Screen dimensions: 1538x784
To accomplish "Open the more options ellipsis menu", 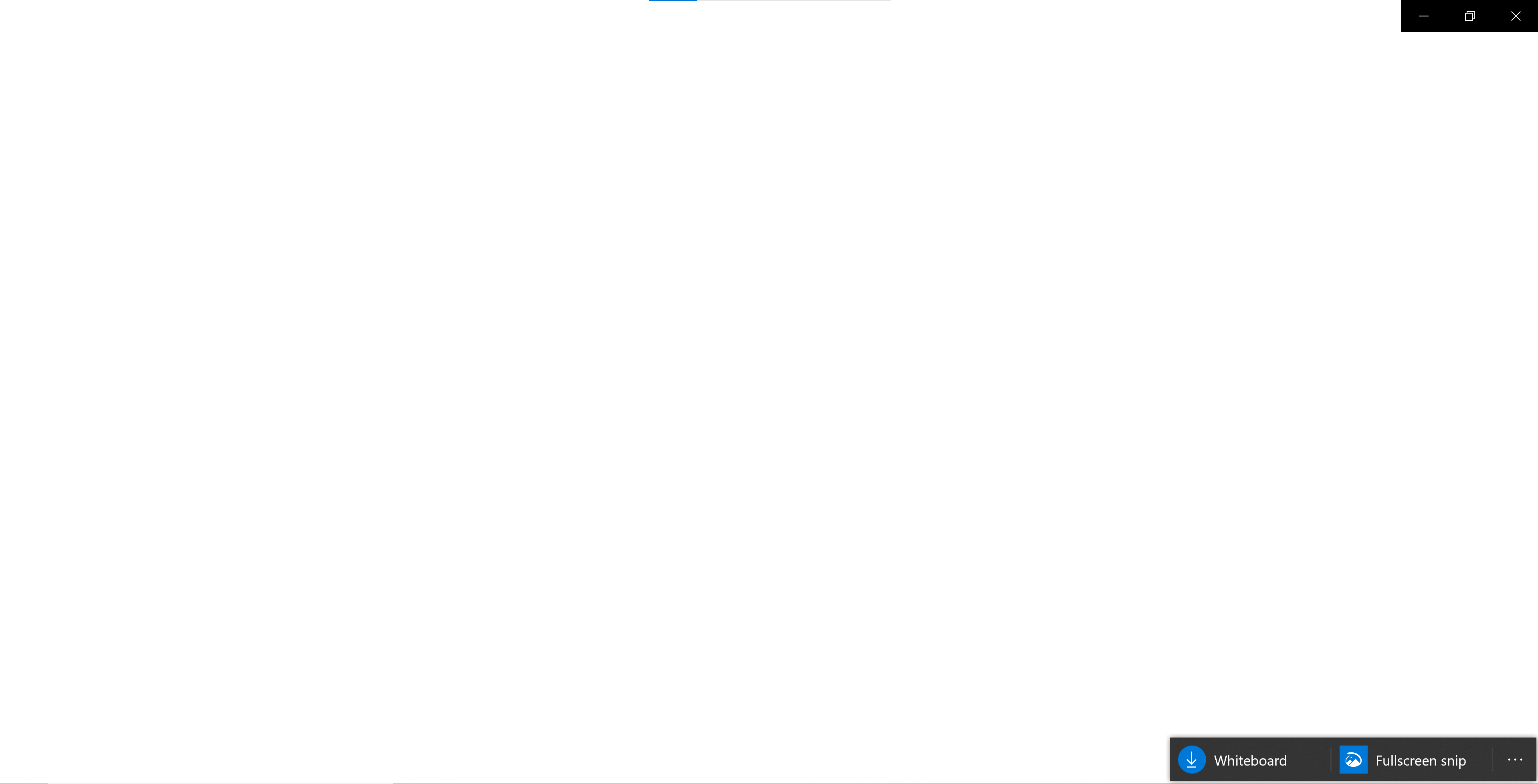I will coord(1515,760).
